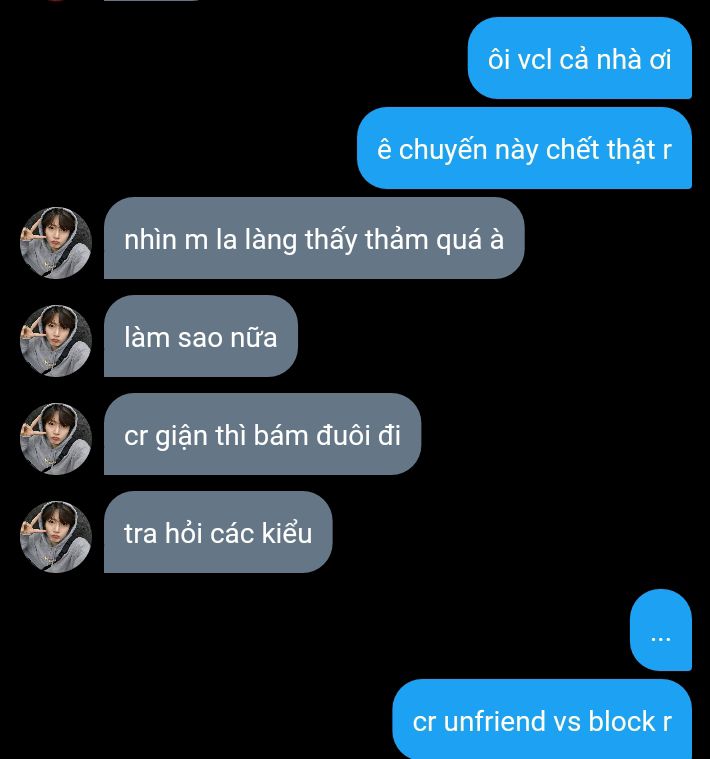This screenshot has height=759, width=710.
Task: Select the "ôi vcl cả nhà ơi" message bubble
Action: tap(579, 59)
